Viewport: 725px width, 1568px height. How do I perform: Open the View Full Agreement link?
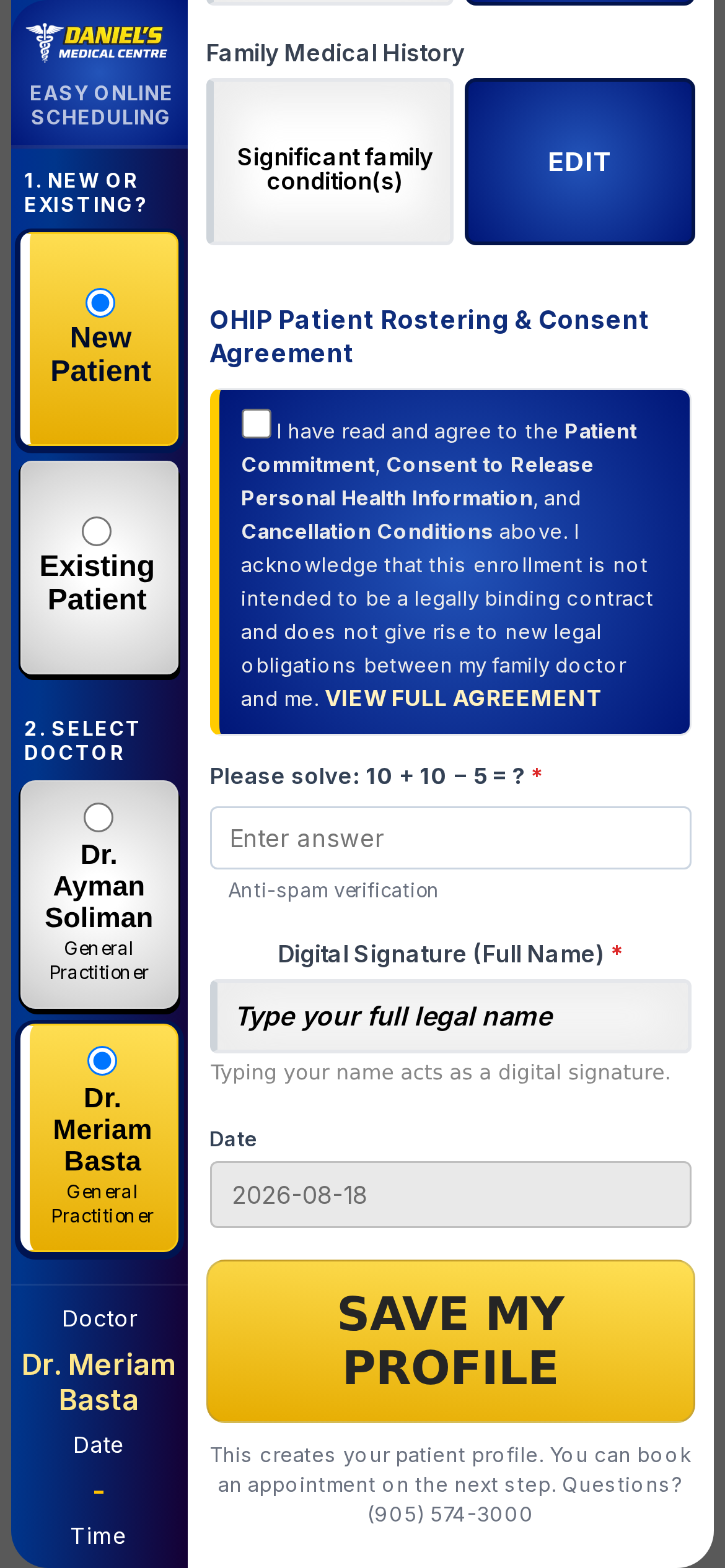point(463,699)
